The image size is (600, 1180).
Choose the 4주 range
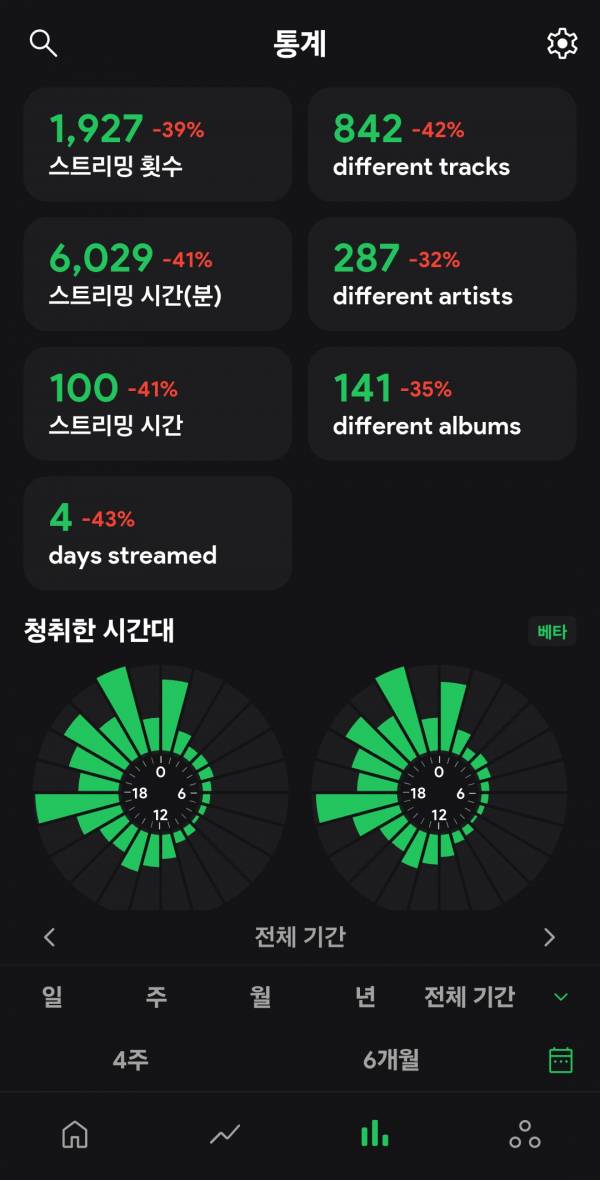131,1060
